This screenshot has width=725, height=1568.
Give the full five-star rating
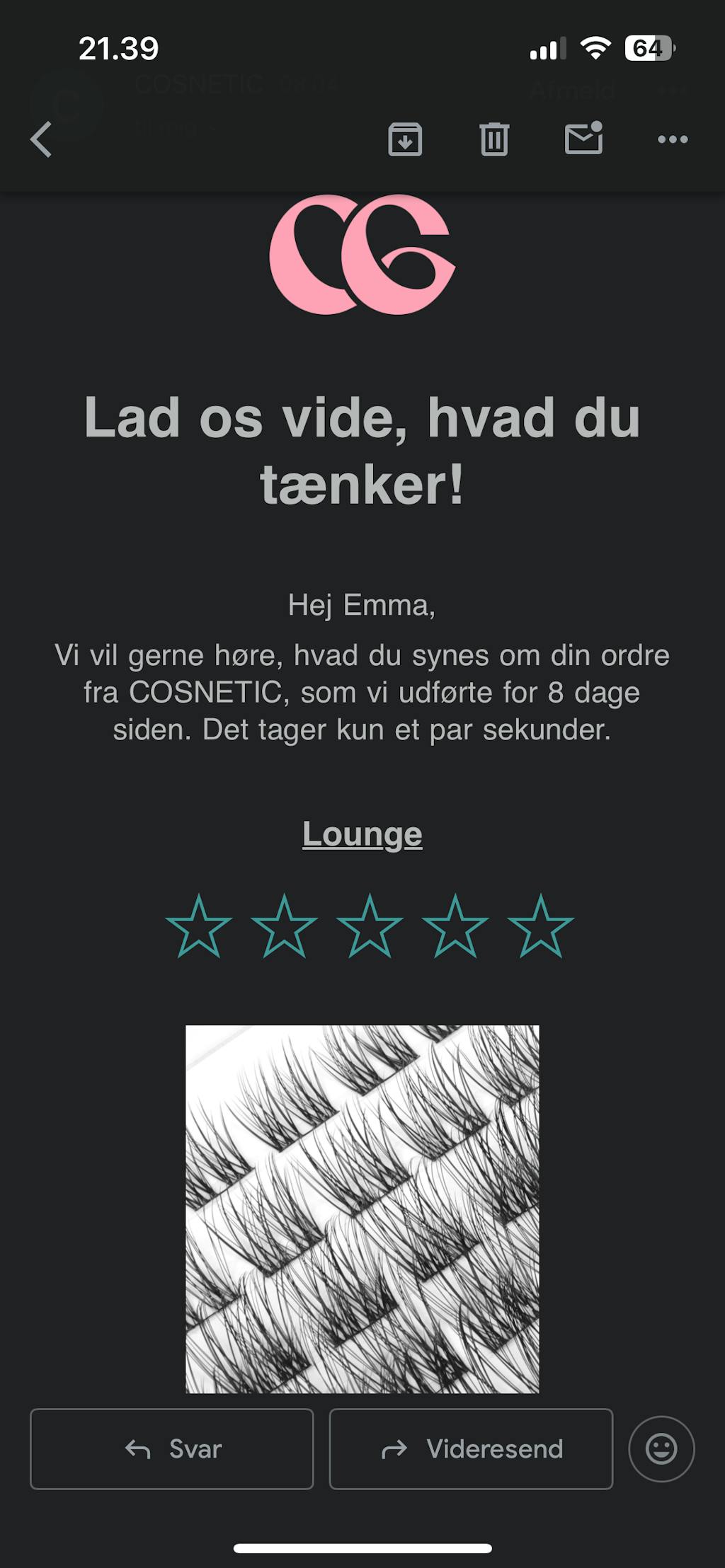[541, 926]
